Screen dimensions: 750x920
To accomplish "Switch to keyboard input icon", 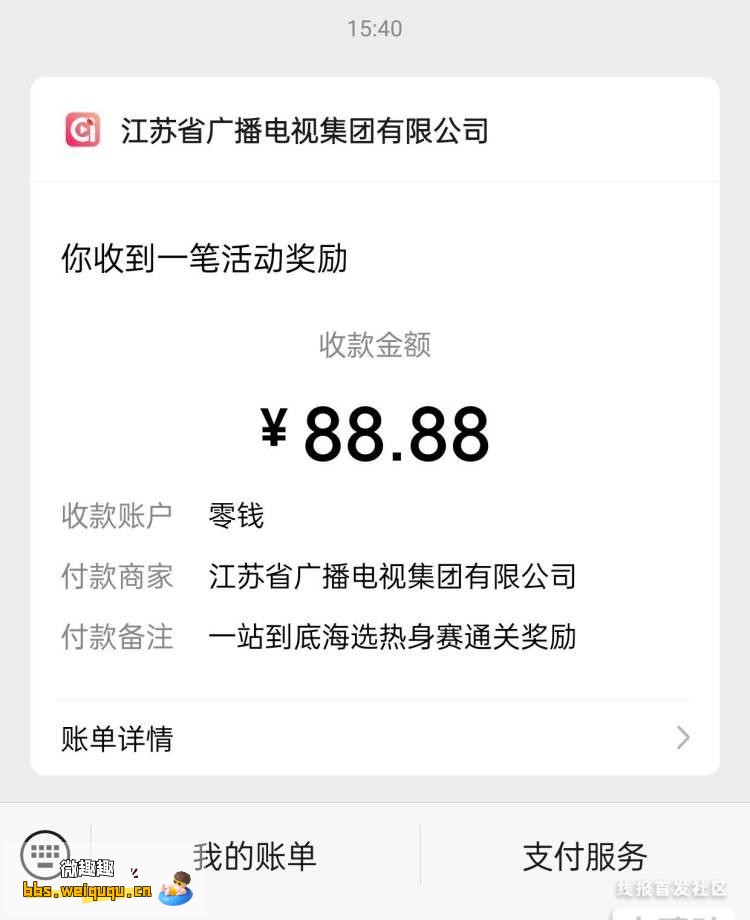I will (x=45, y=854).
